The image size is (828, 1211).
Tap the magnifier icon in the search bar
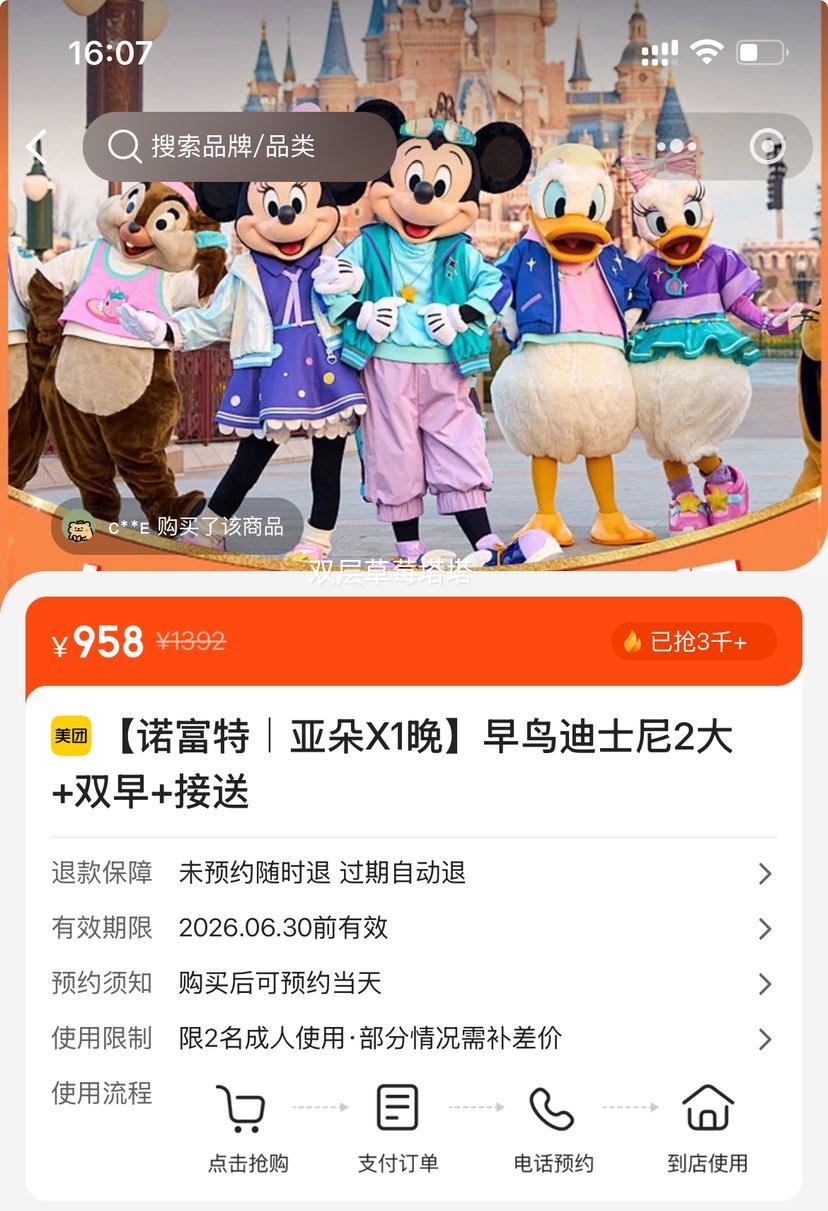tap(123, 146)
